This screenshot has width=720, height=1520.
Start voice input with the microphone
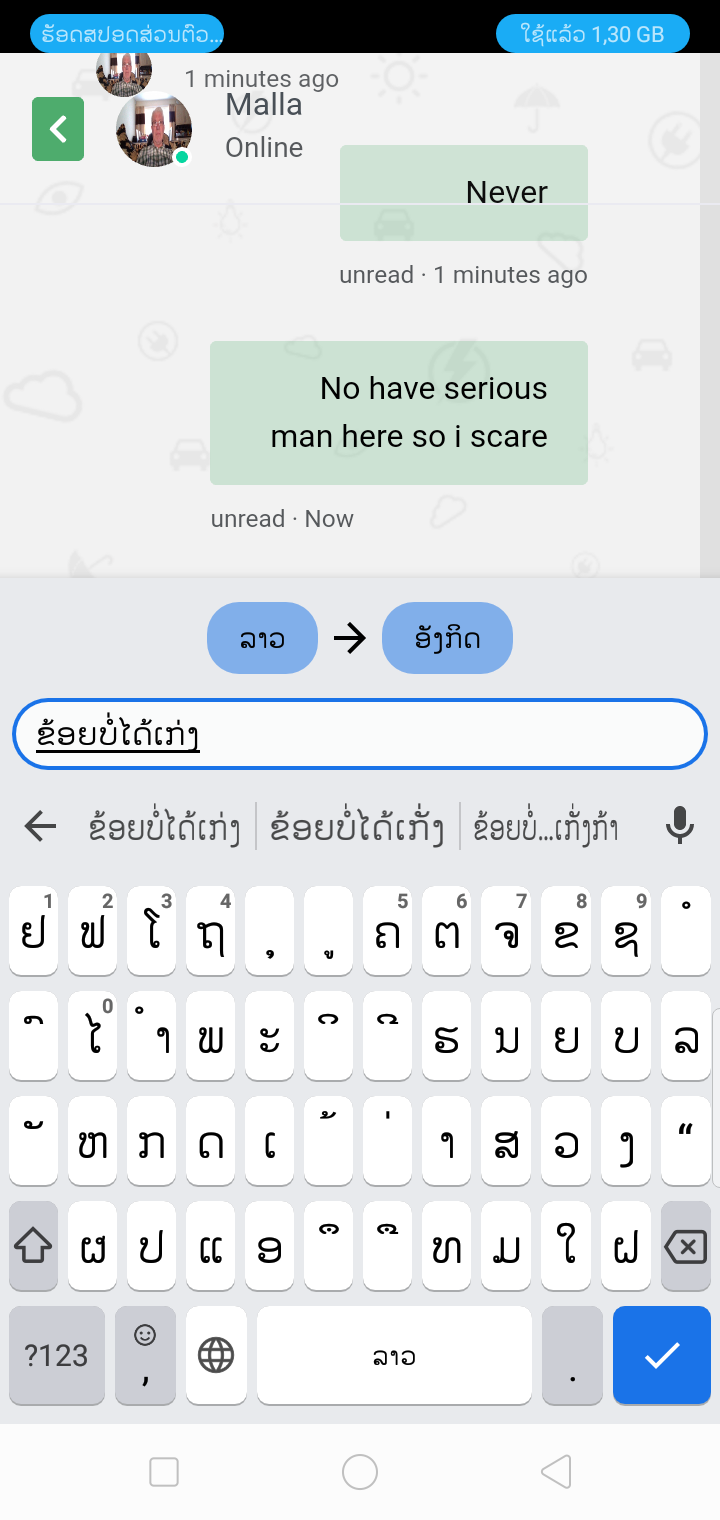pyautogui.click(x=680, y=826)
